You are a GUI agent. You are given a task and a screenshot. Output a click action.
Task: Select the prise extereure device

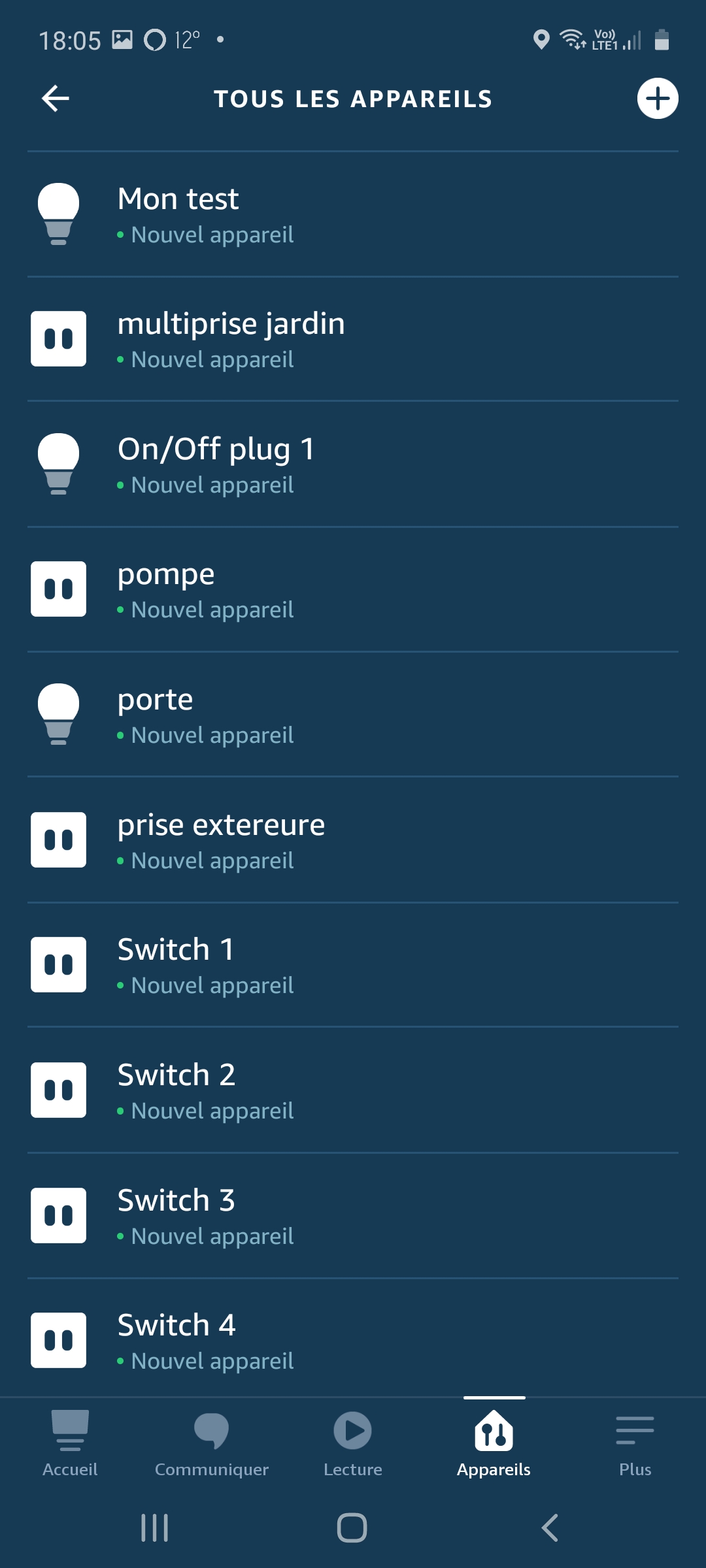(x=353, y=840)
